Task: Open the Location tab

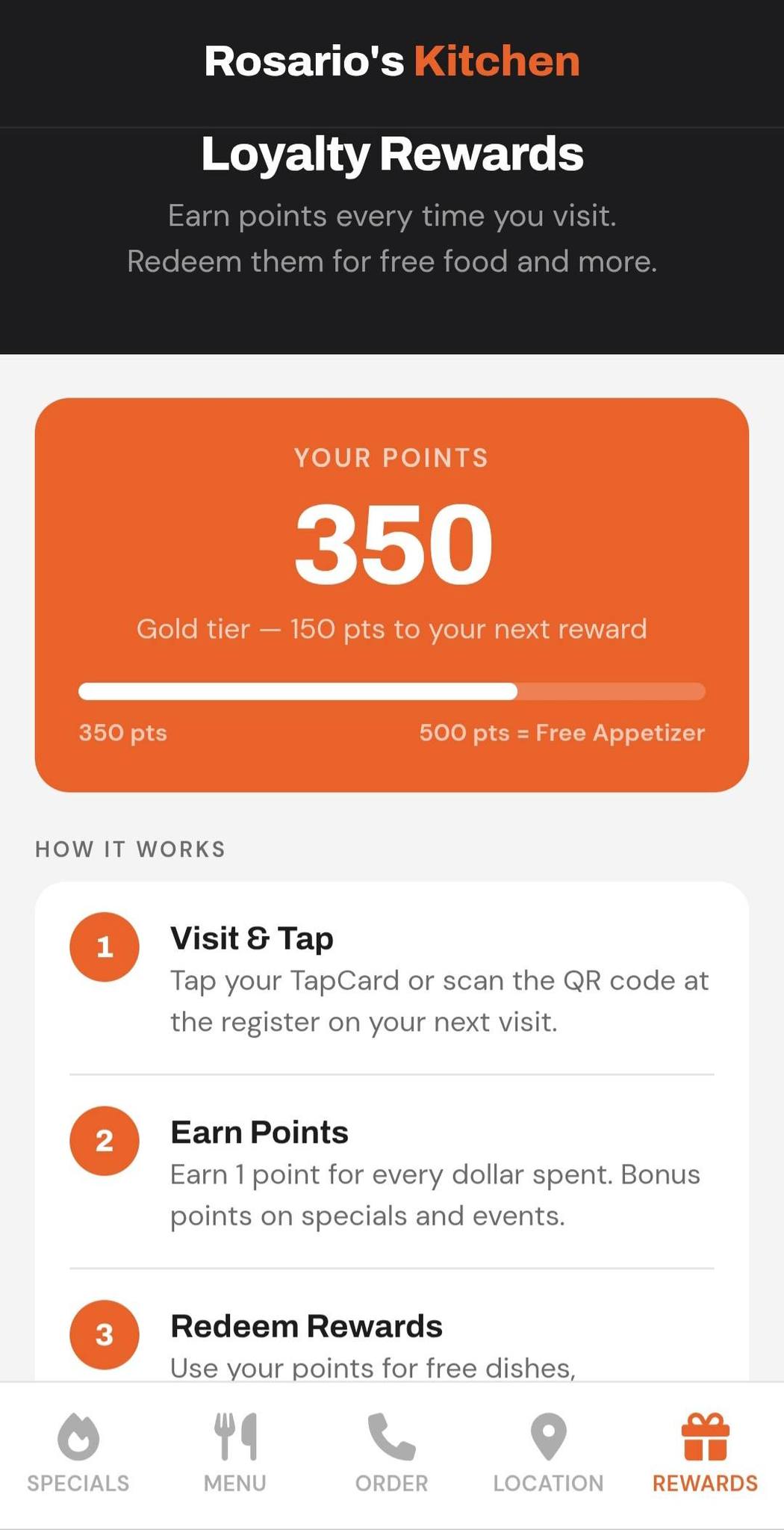Action: click(549, 1453)
